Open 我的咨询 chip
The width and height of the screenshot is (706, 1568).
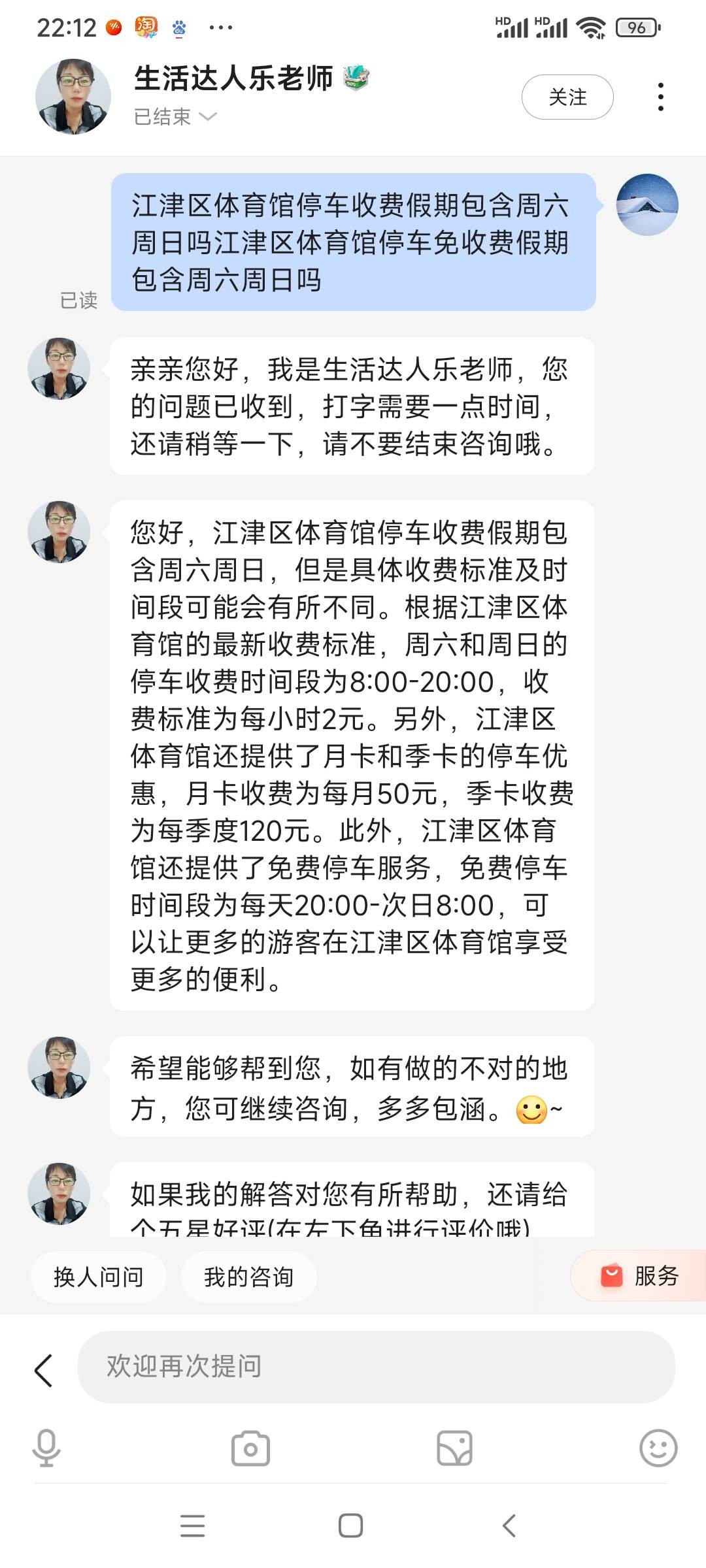click(248, 1277)
